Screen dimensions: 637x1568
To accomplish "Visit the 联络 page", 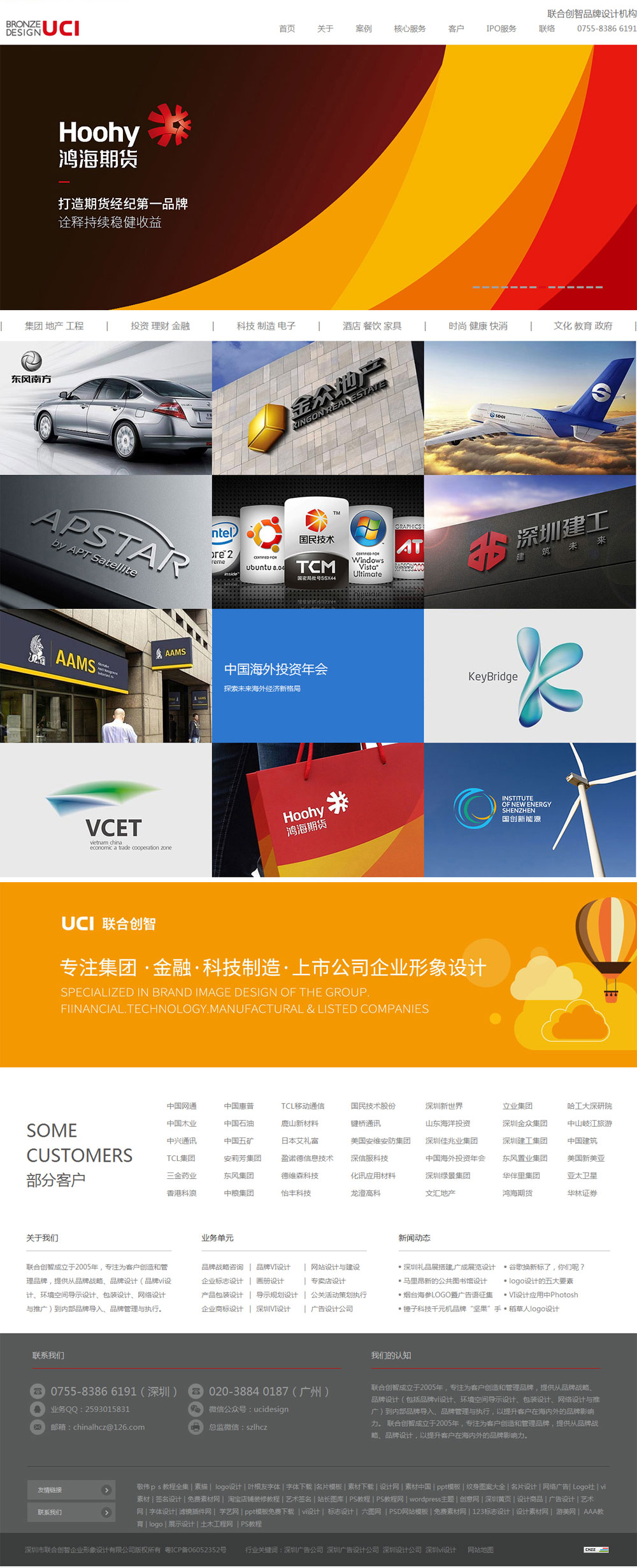I will click(547, 29).
